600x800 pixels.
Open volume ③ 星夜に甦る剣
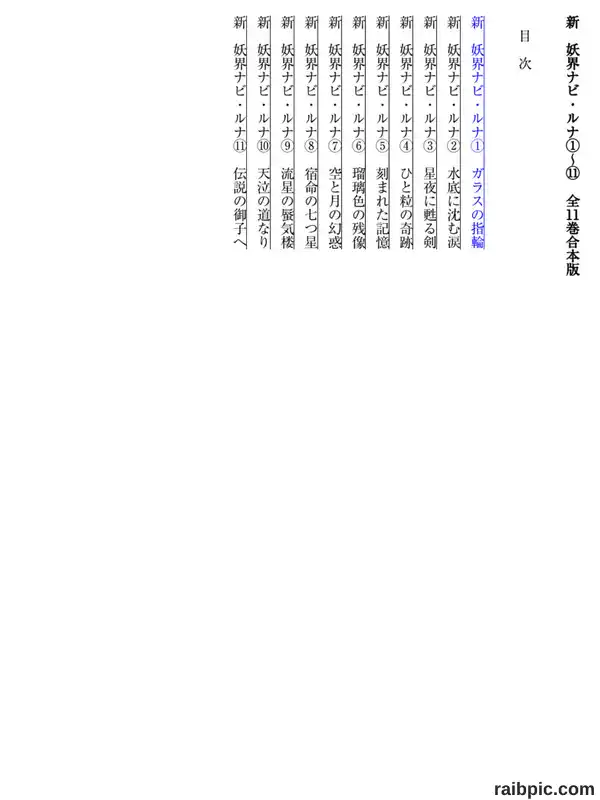[x=430, y=132]
